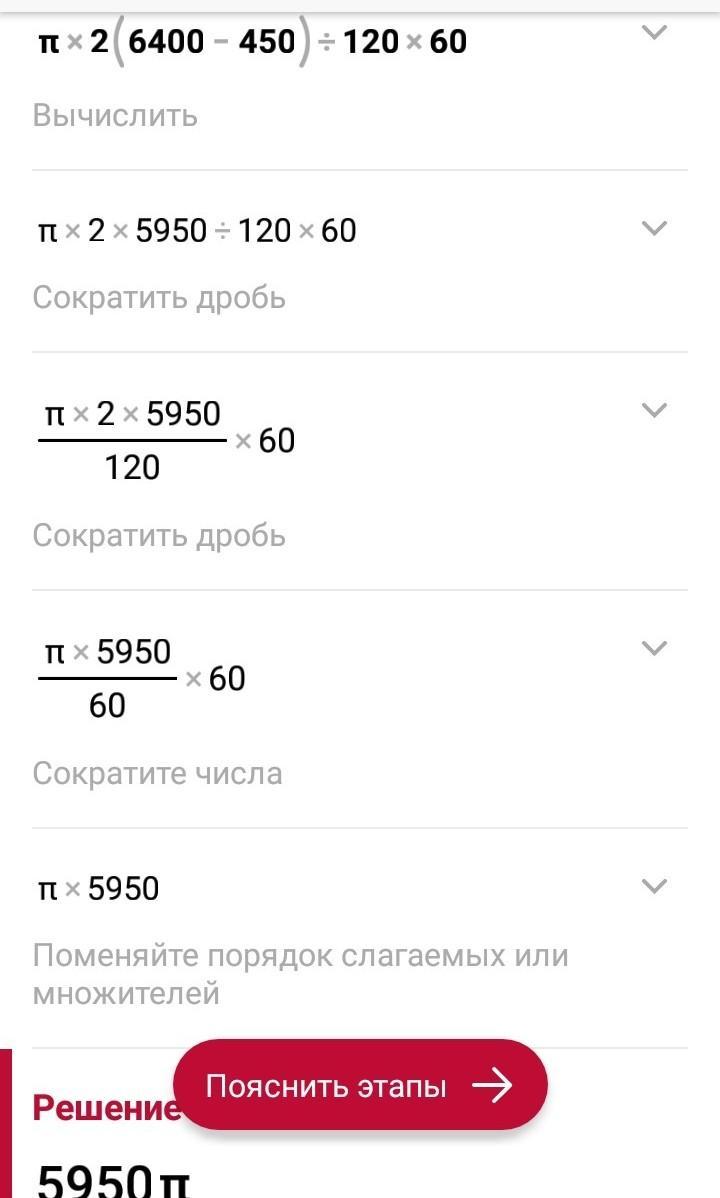Expand the step π × 2 × 5950 ÷ 120 × 60
Viewport: 720px width, 1198px height.
653,229
